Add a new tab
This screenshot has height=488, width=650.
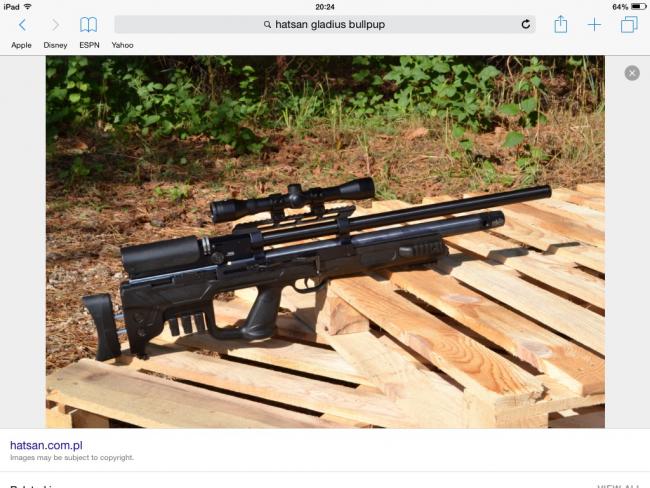click(x=594, y=24)
